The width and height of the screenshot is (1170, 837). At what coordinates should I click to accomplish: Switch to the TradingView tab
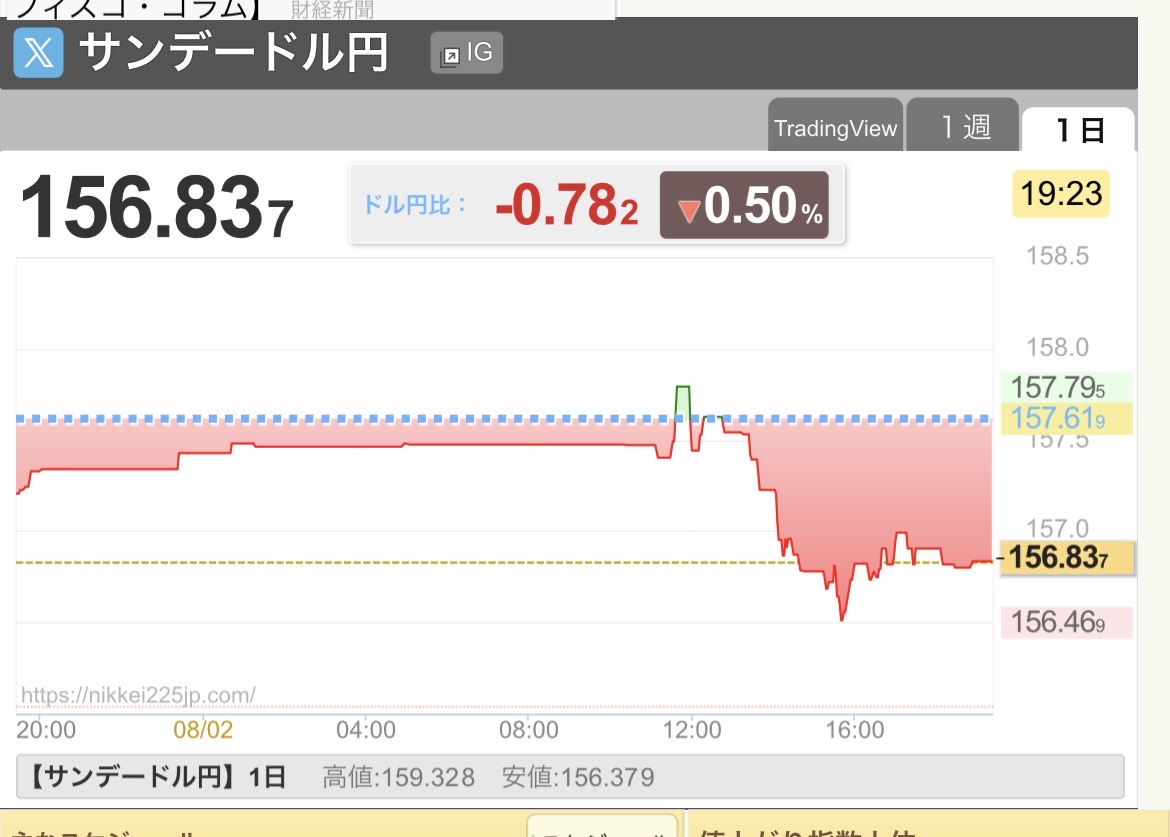(x=835, y=125)
